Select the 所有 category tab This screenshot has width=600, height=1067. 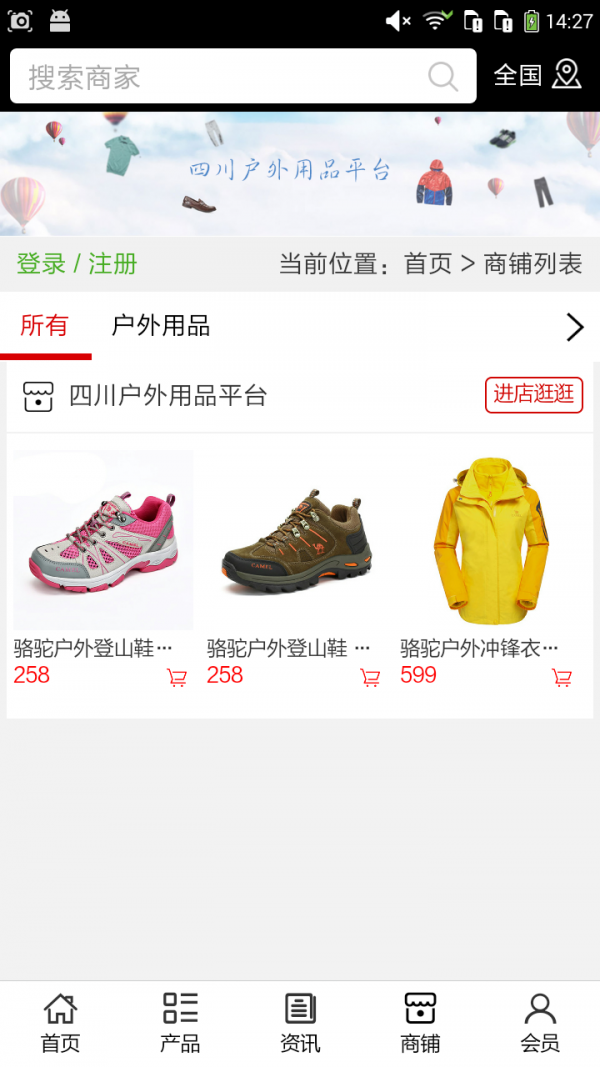(x=45, y=326)
